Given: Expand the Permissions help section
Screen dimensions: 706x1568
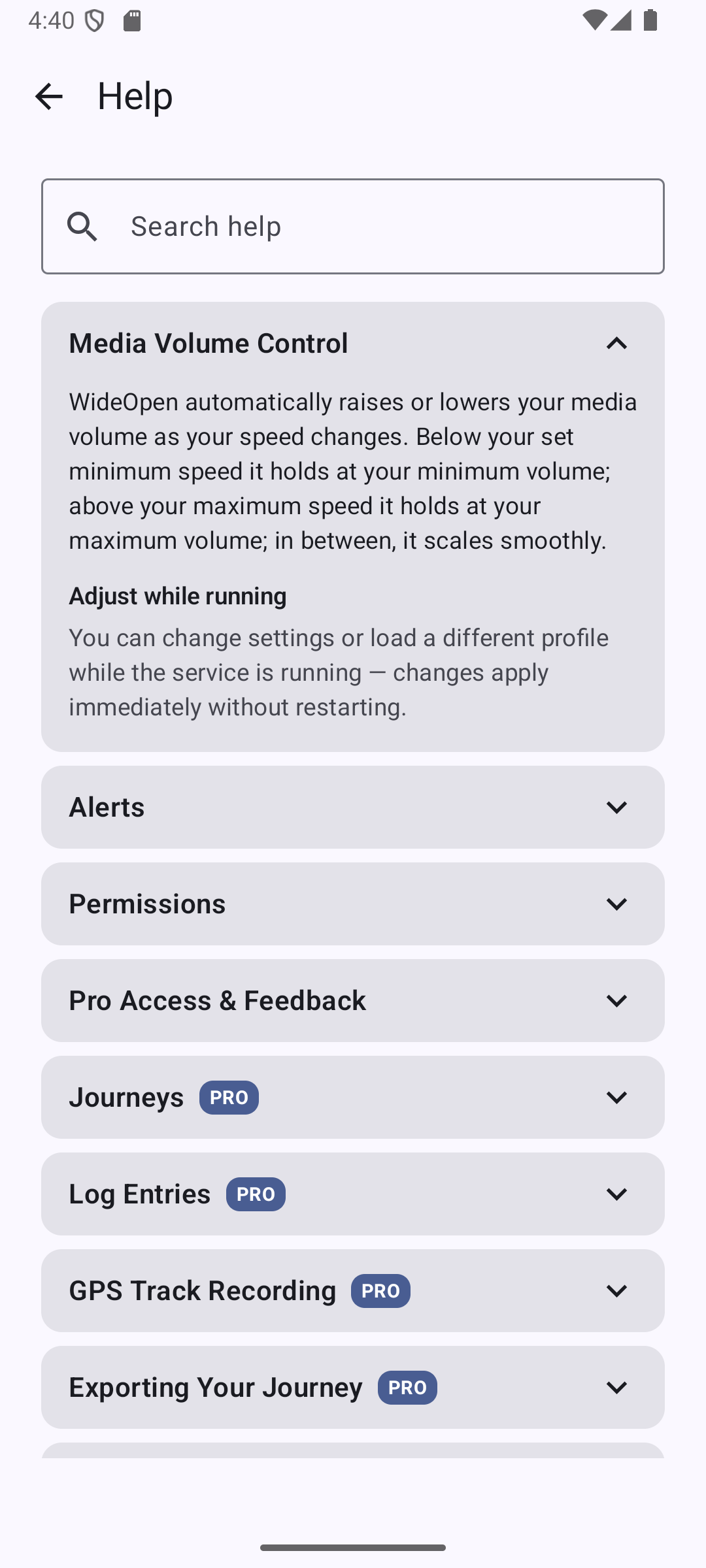Looking at the screenshot, I should click(x=353, y=904).
